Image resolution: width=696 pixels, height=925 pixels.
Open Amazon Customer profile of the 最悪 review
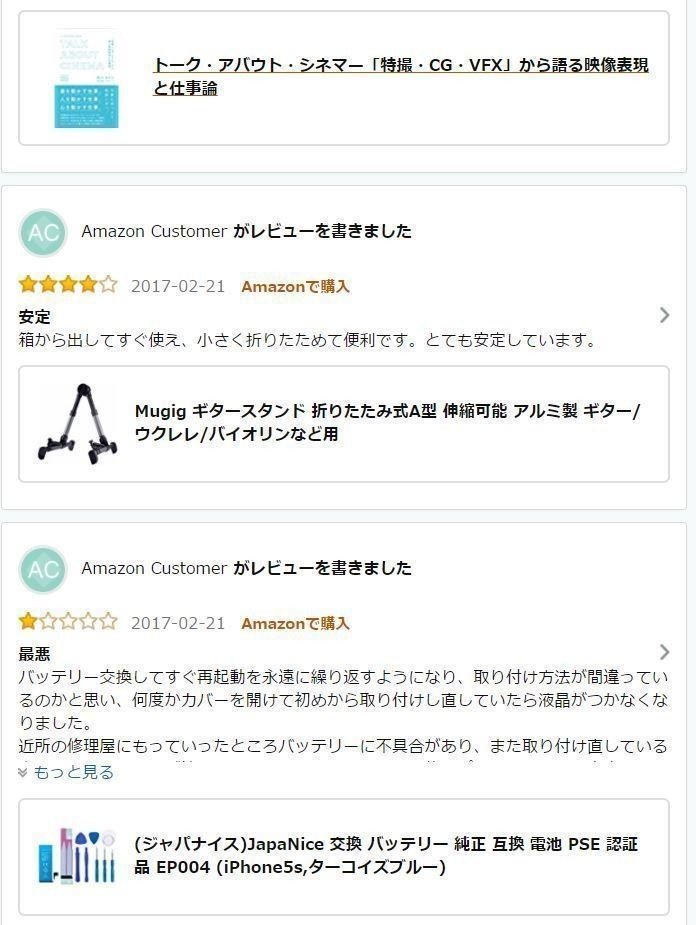pyautogui.click(x=153, y=568)
